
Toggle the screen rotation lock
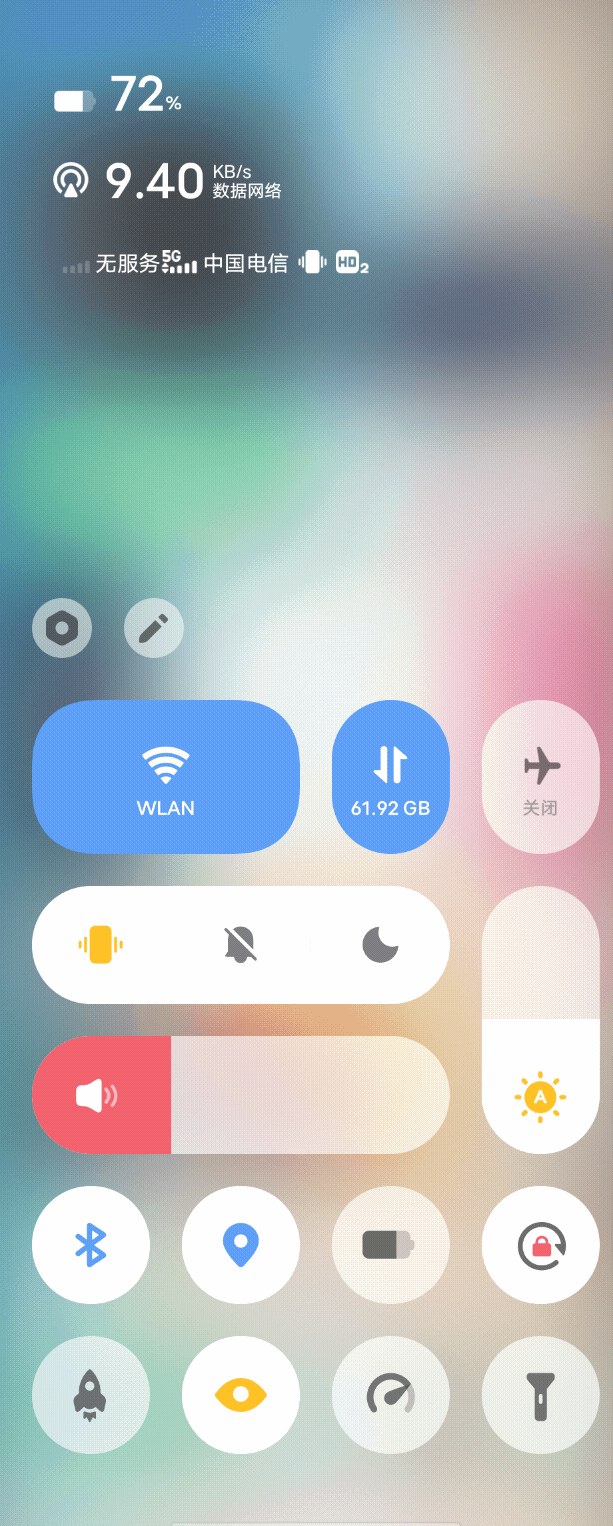click(540, 1245)
